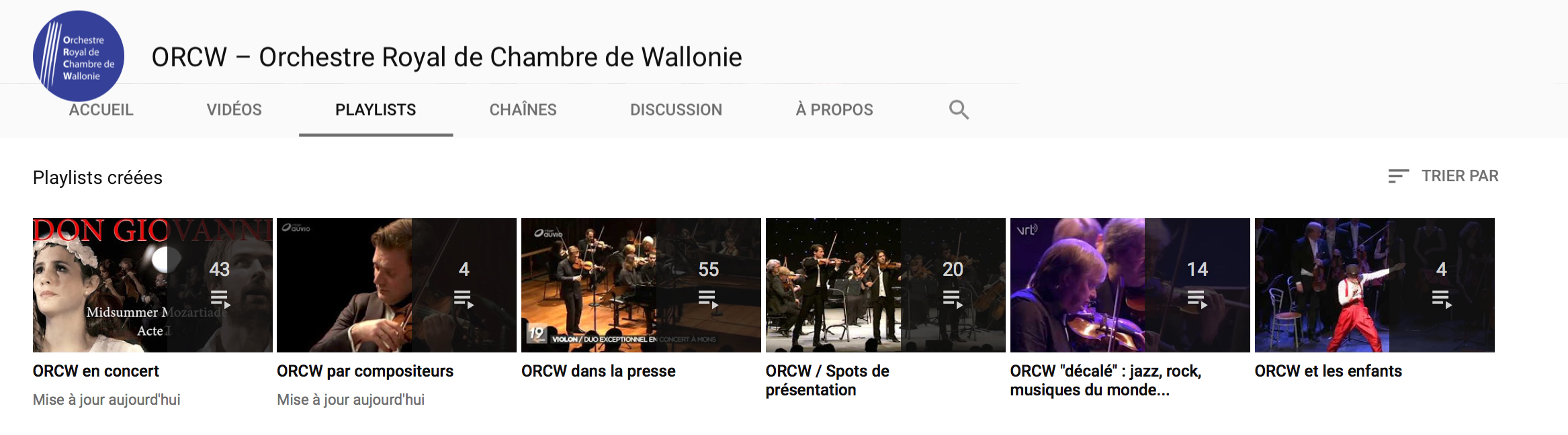Switch to the Accueil tab
The image size is (1568, 435).
tap(101, 110)
